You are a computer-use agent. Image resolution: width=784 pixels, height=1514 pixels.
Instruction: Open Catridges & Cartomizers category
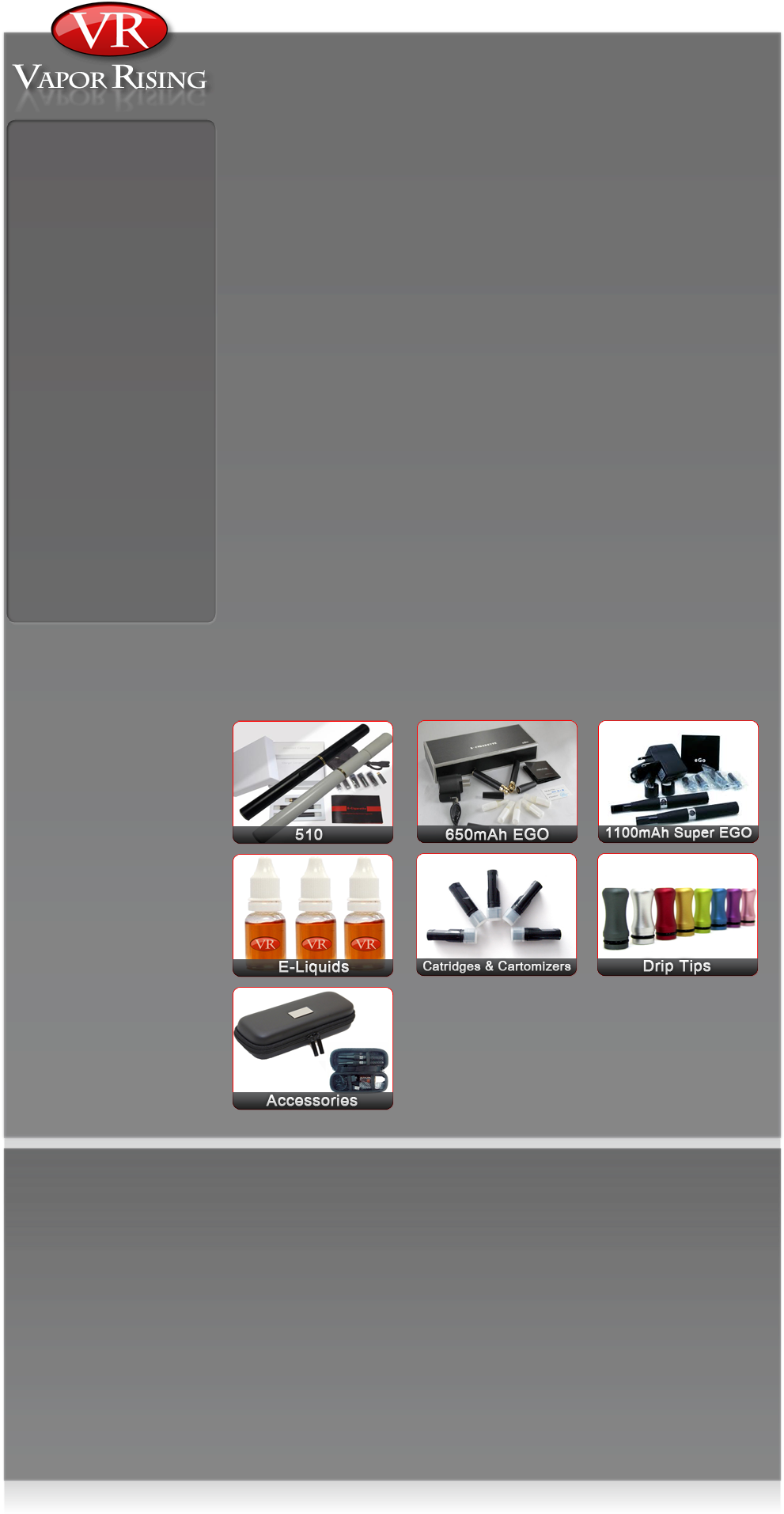point(496,914)
